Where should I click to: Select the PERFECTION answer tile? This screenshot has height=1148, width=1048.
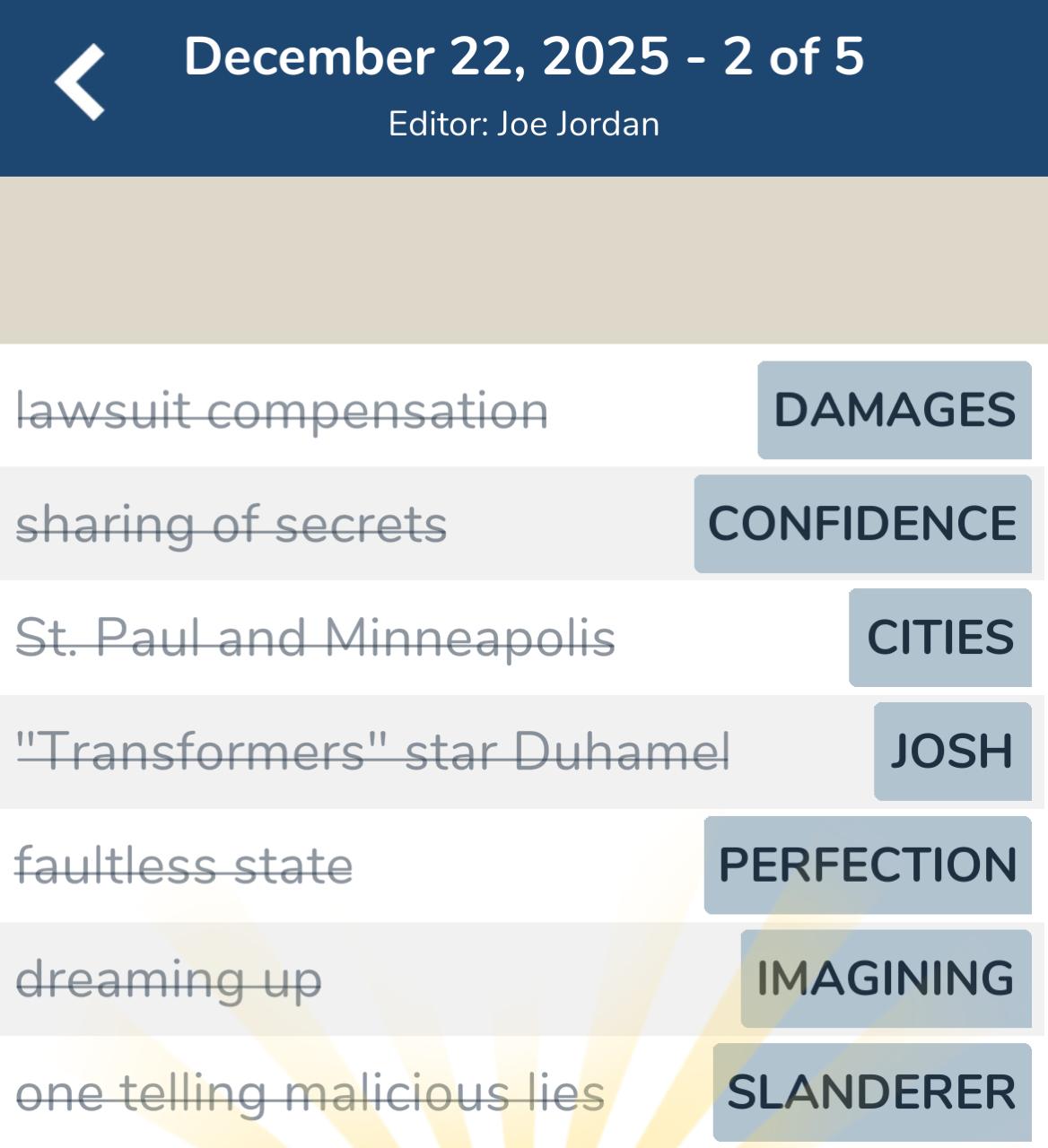click(x=867, y=865)
